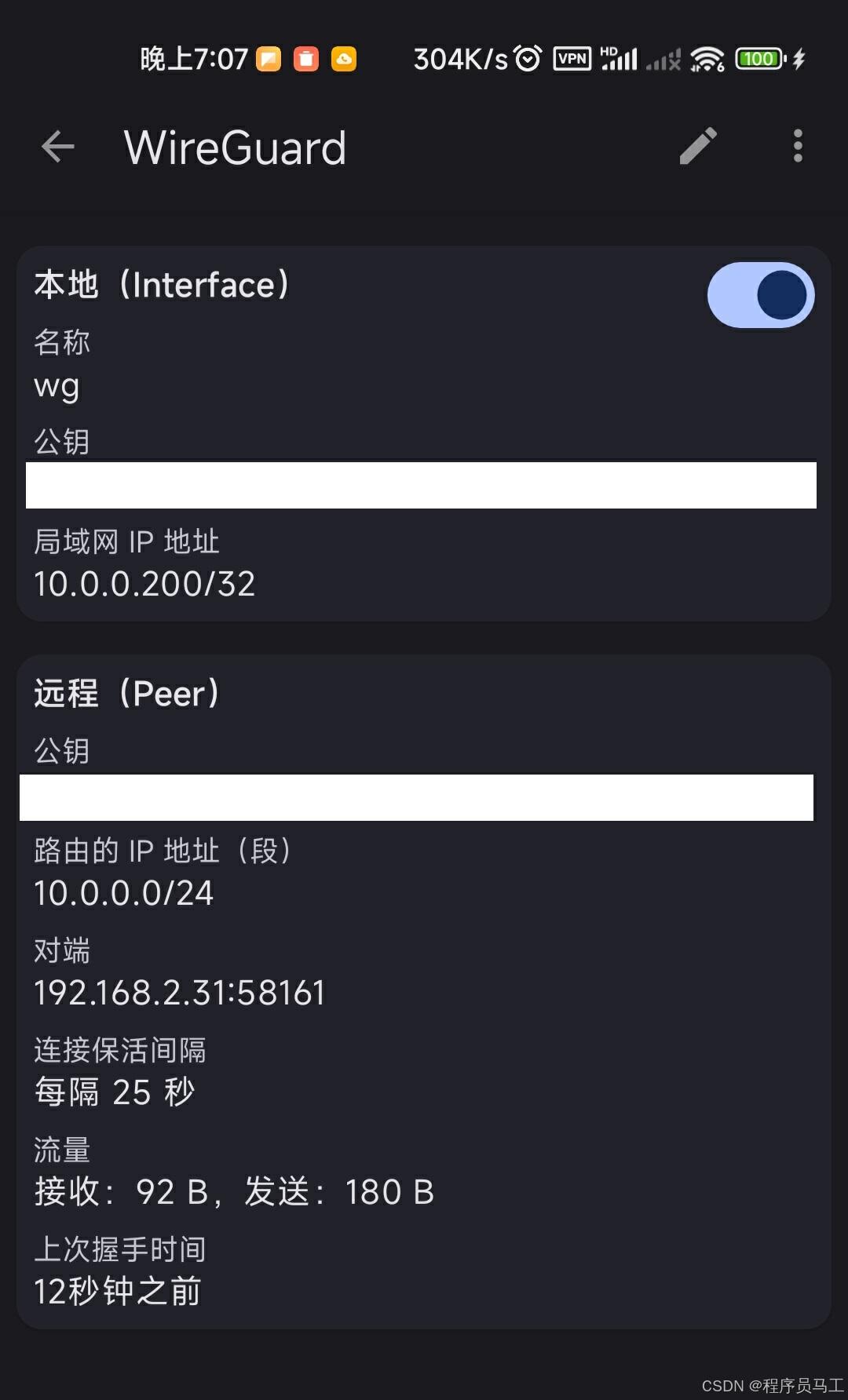Select the LAN IP address 10.0.0.200/32
Image resolution: width=848 pixels, height=1400 pixels.
click(144, 582)
